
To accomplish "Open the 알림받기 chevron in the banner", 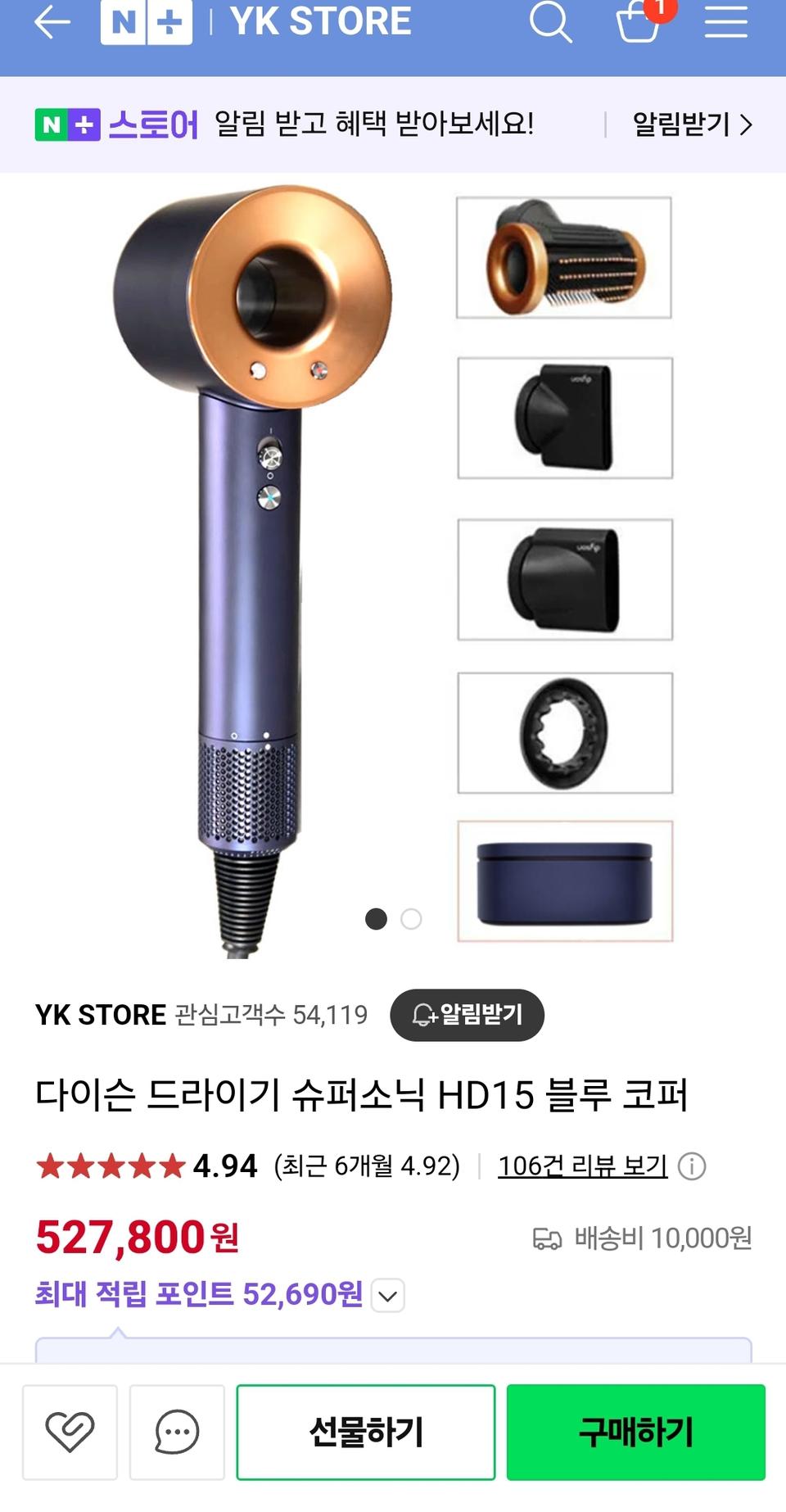I will tap(746, 125).
